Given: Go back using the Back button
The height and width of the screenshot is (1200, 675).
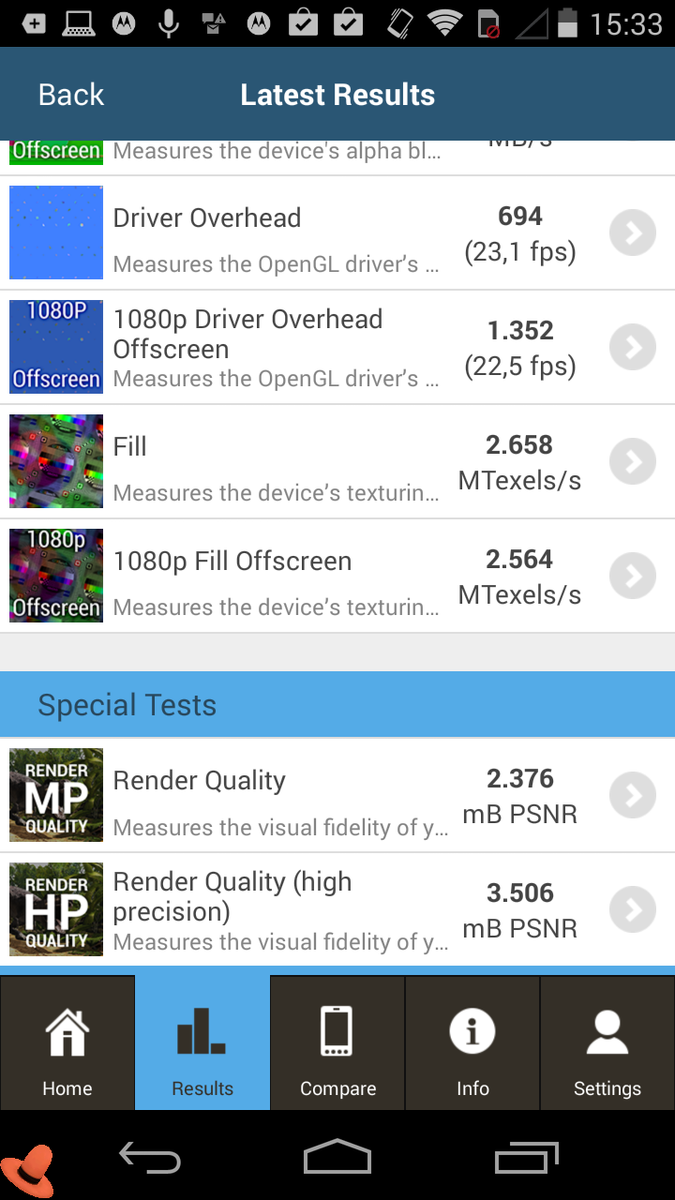Looking at the screenshot, I should (71, 95).
